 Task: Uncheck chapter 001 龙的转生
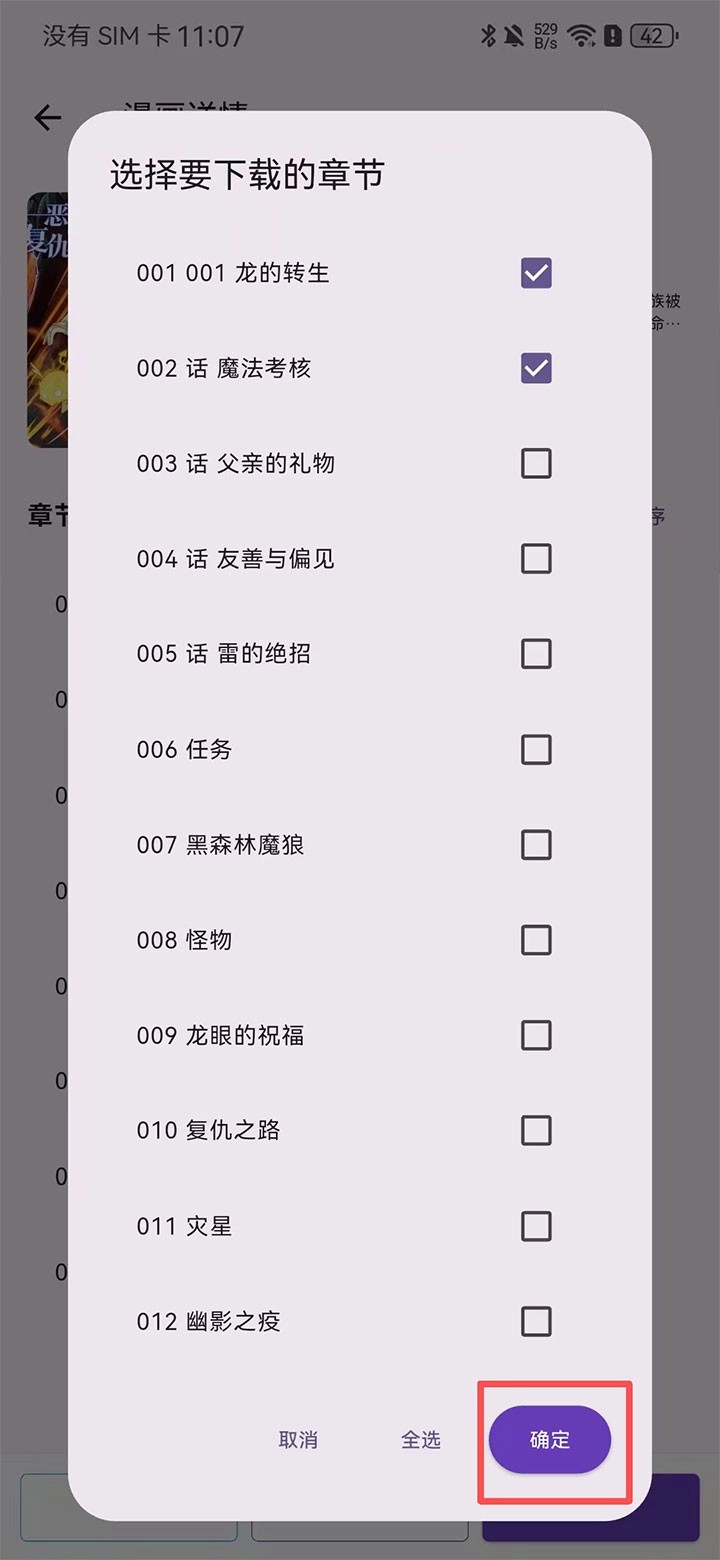coord(536,273)
